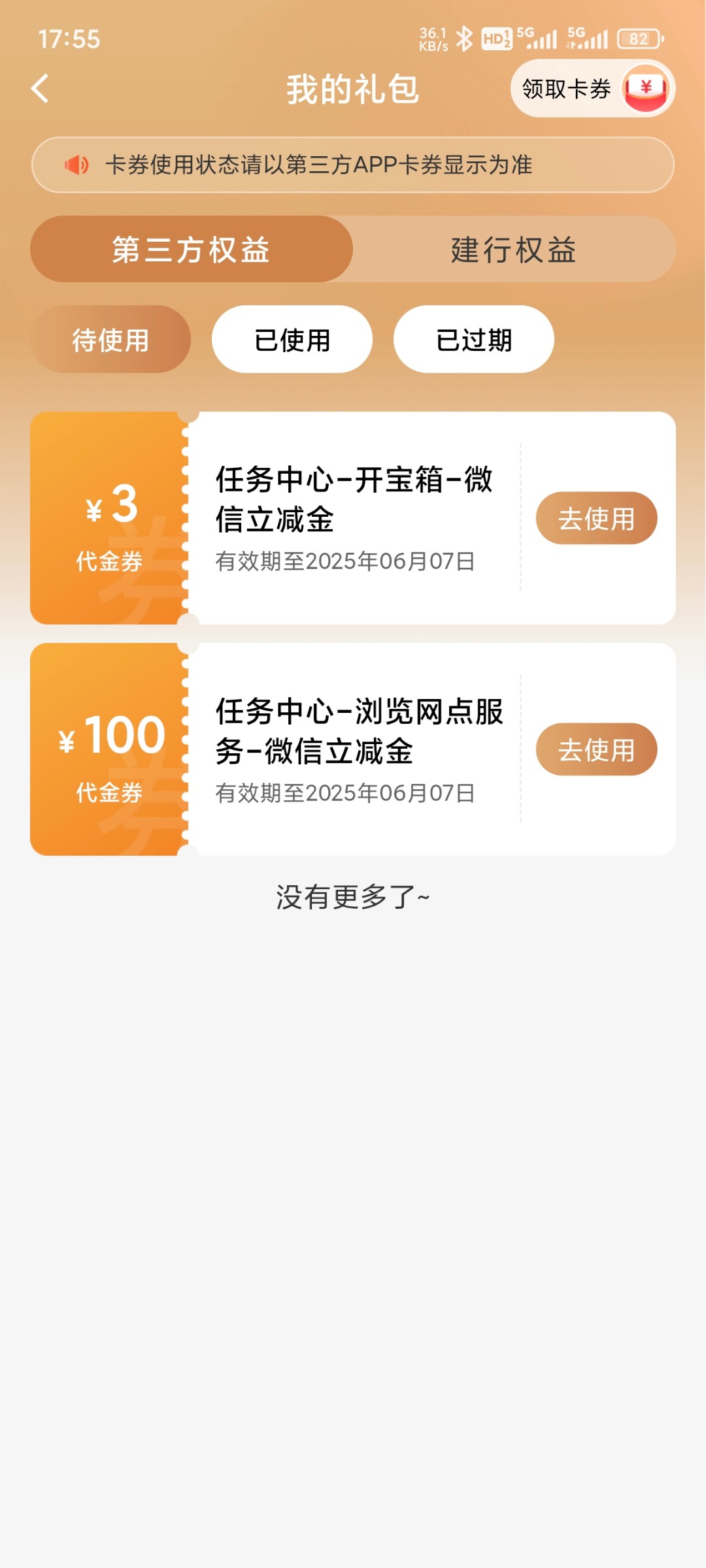Screen dimensions: 706x1568
Task: Go back using the top-left arrow
Action: pyautogui.click(x=41, y=88)
